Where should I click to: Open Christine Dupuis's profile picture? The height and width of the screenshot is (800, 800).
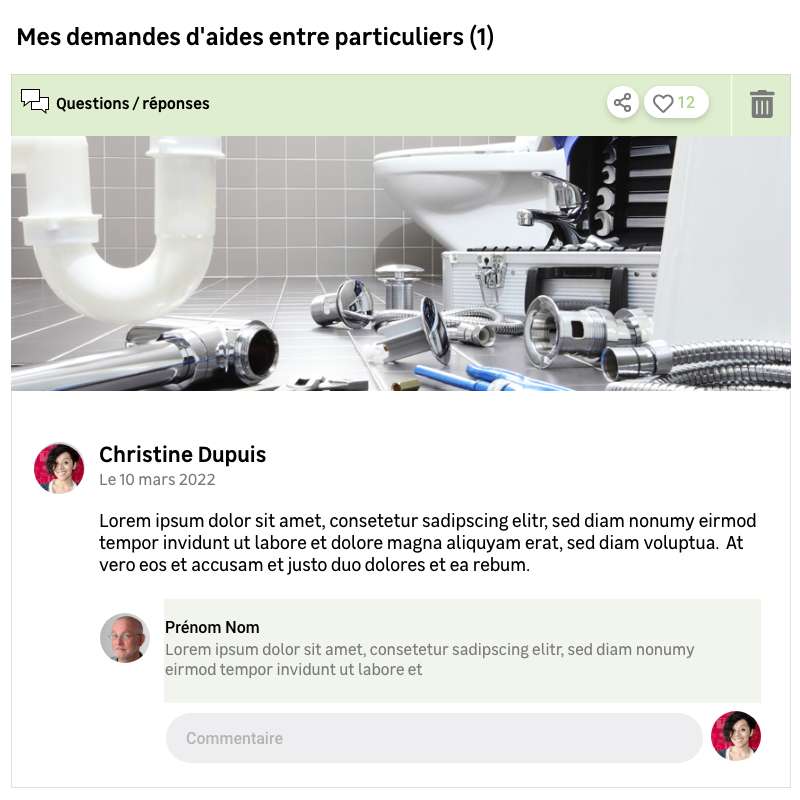[x=59, y=468]
